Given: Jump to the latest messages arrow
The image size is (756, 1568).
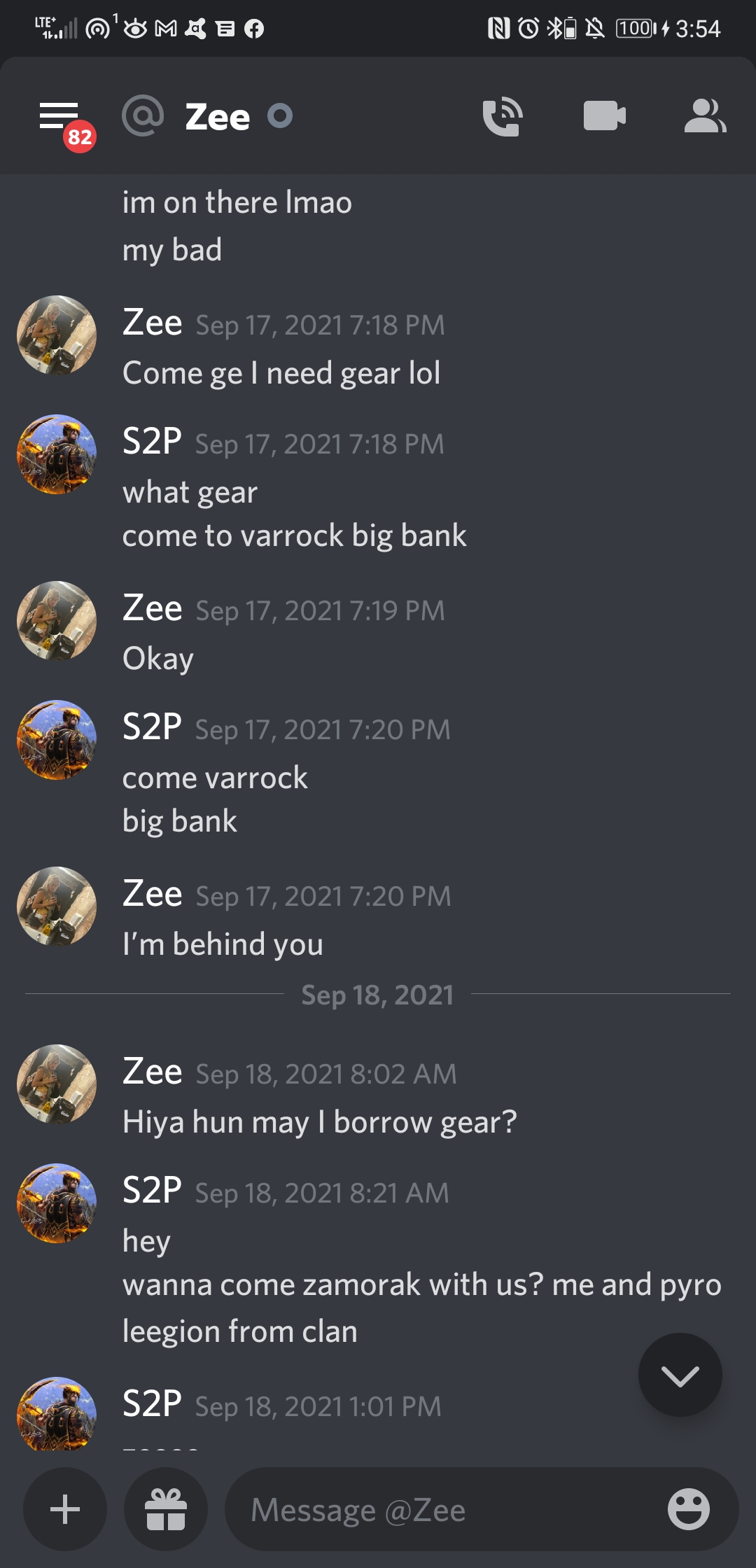Looking at the screenshot, I should click(680, 1375).
